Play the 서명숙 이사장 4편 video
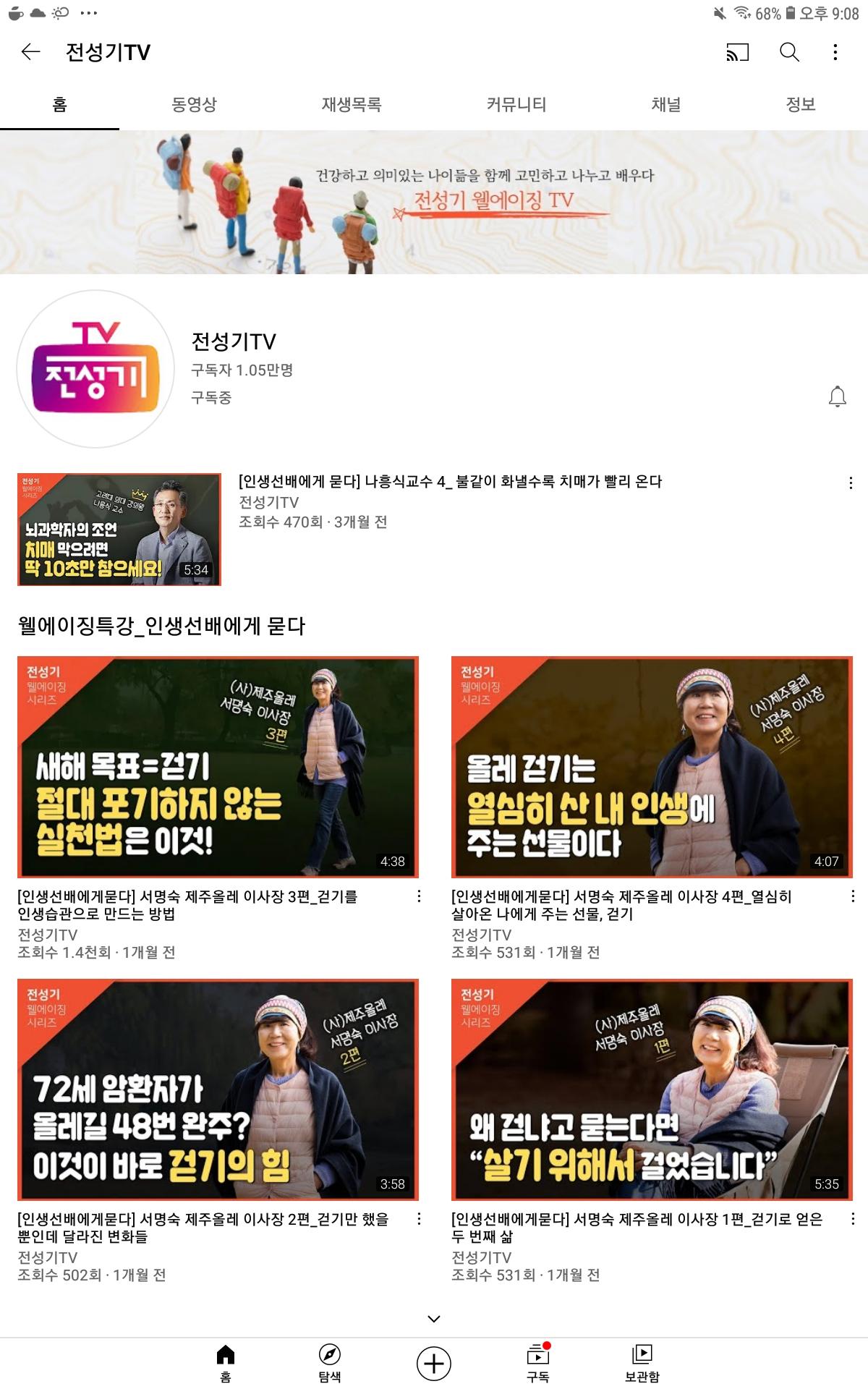868x1389 pixels. 652,767
